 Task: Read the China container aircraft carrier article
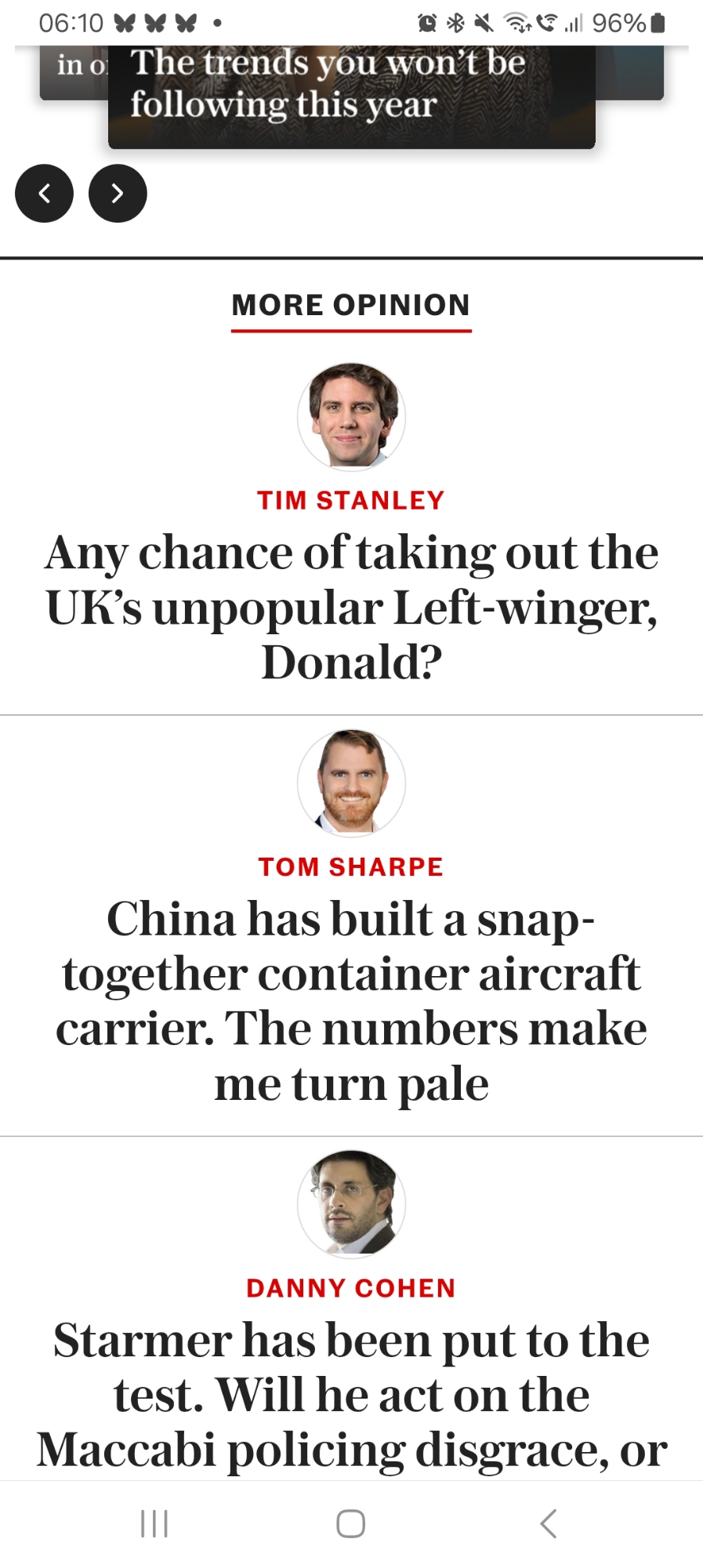click(x=351, y=1000)
